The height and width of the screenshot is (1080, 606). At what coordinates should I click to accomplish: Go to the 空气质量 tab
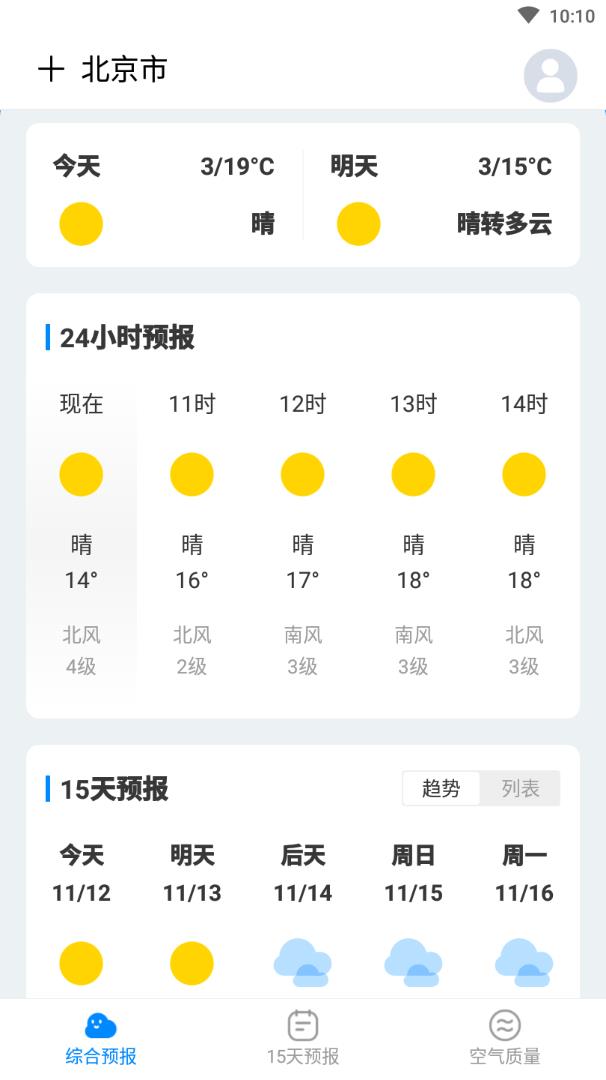click(505, 1037)
